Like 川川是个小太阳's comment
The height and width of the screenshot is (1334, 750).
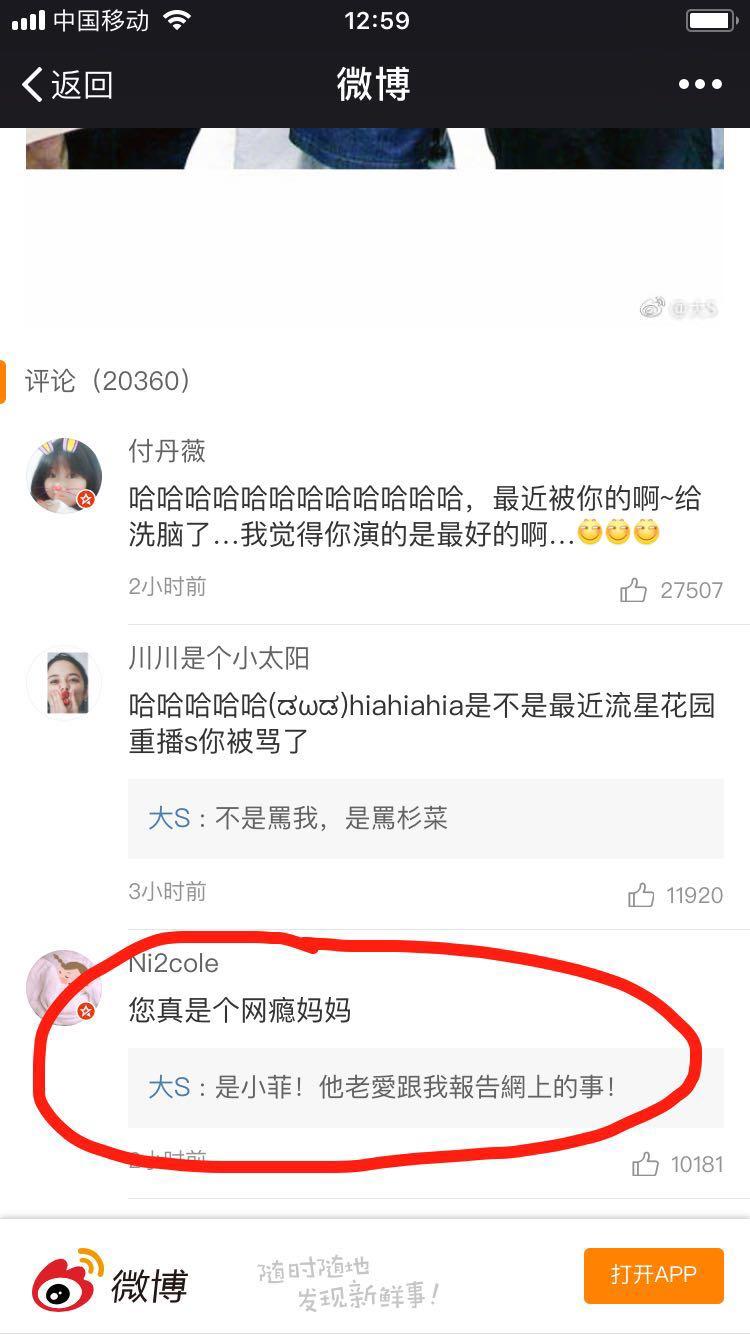[641, 895]
